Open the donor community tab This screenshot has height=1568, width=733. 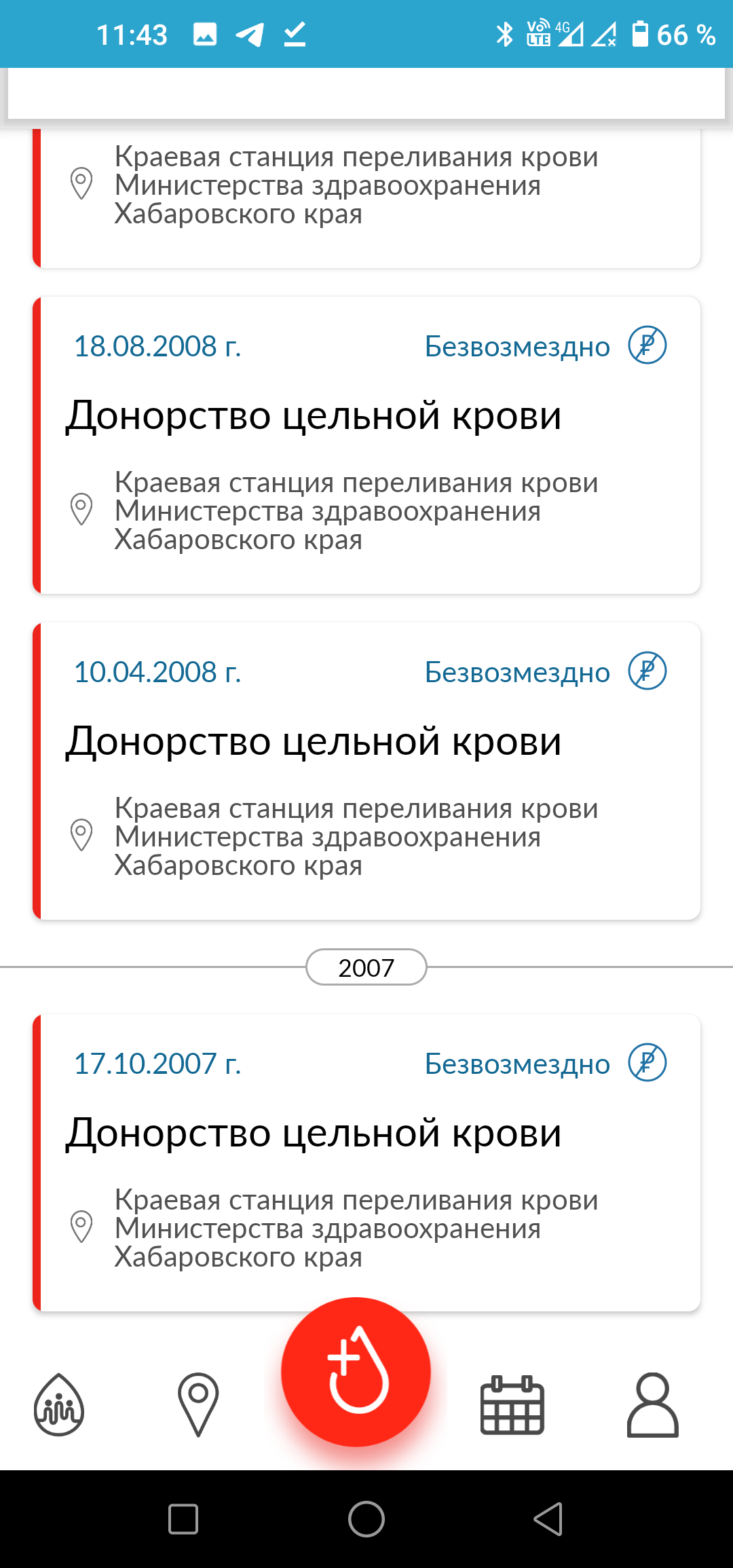pyautogui.click(x=59, y=1405)
